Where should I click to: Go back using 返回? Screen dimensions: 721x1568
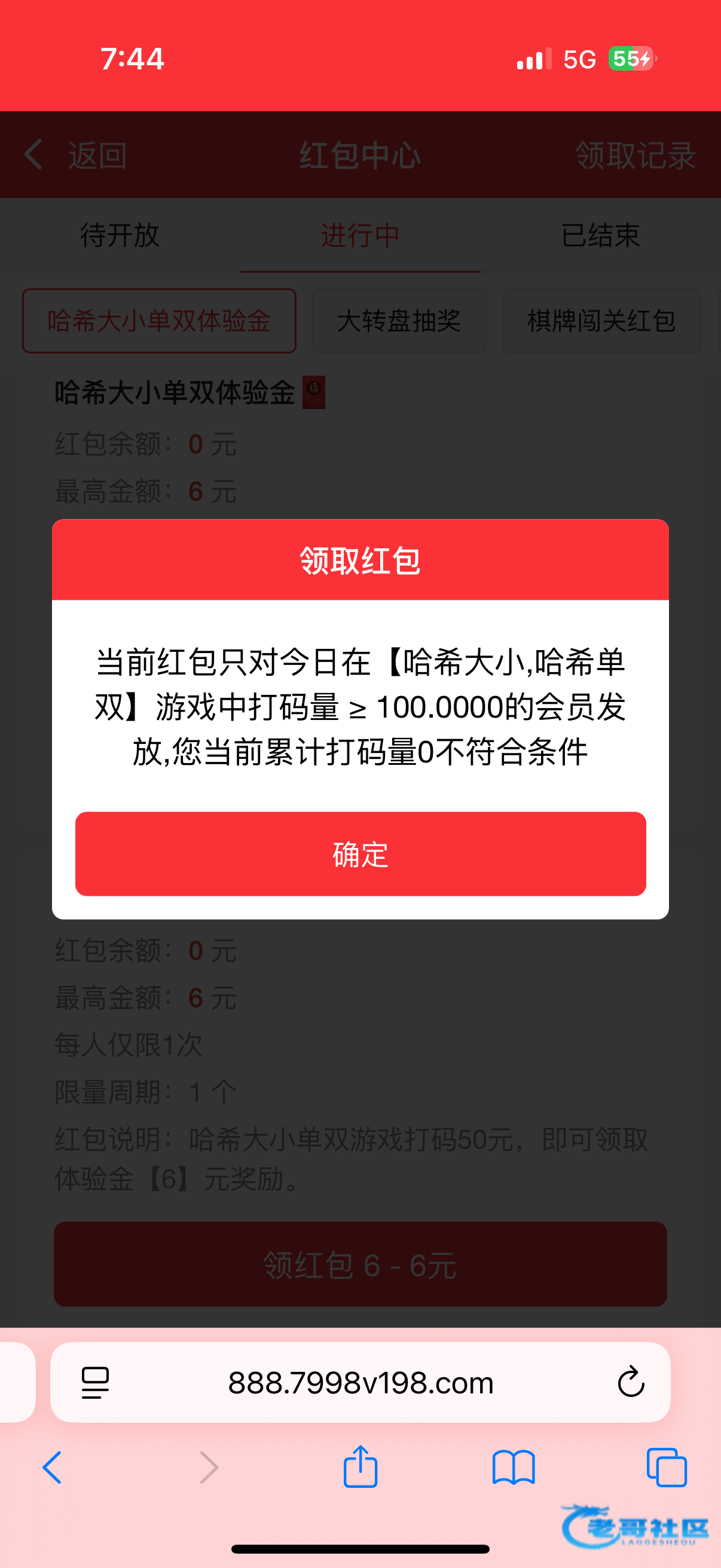click(76, 155)
